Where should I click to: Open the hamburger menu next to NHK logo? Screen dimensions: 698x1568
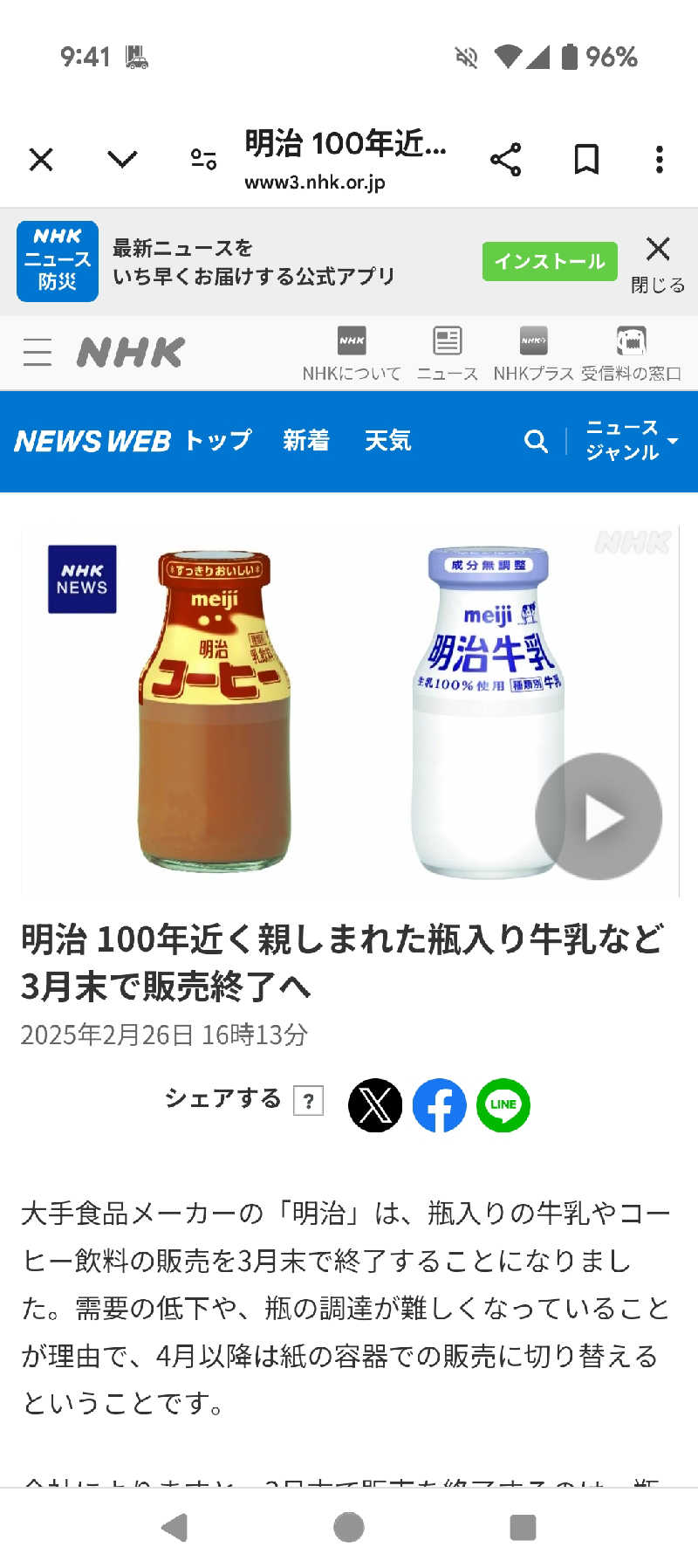pos(37,352)
